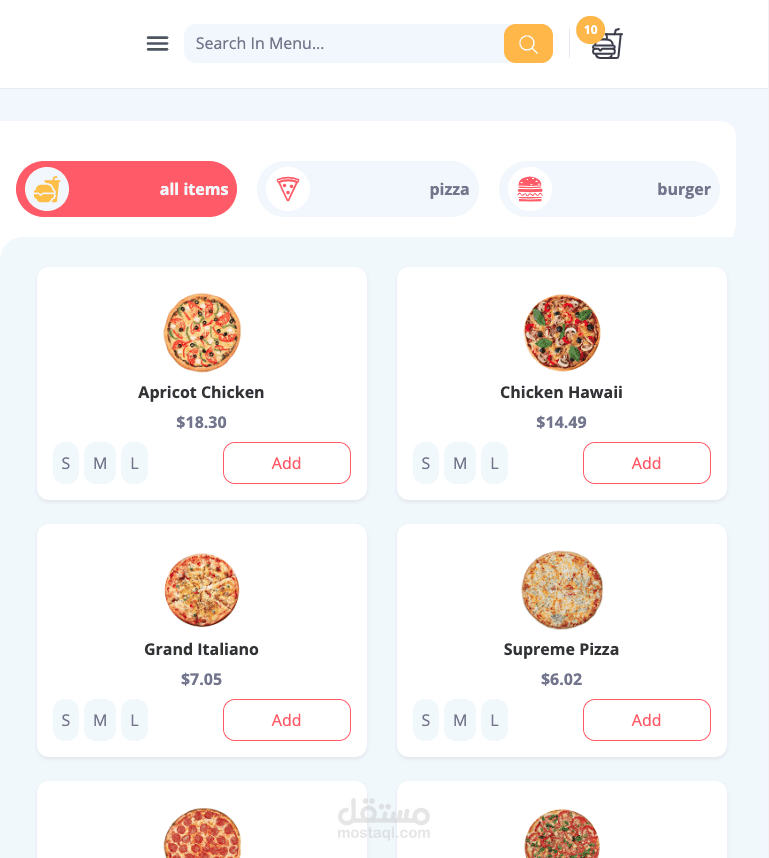Screen dimensions: 769x858
Task: Add Grand Italiano to cart
Action: [x=287, y=720]
